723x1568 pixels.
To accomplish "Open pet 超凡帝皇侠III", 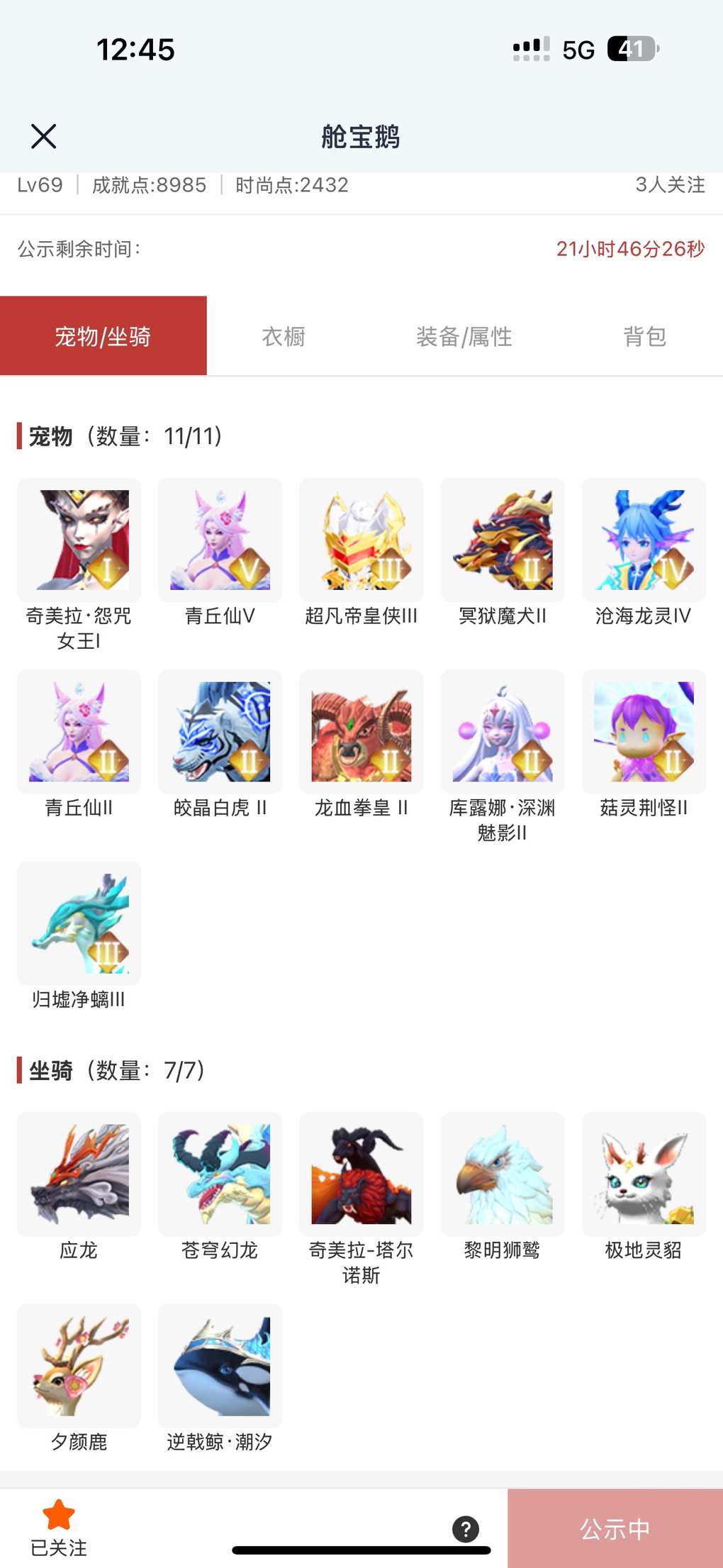I will (x=361, y=540).
